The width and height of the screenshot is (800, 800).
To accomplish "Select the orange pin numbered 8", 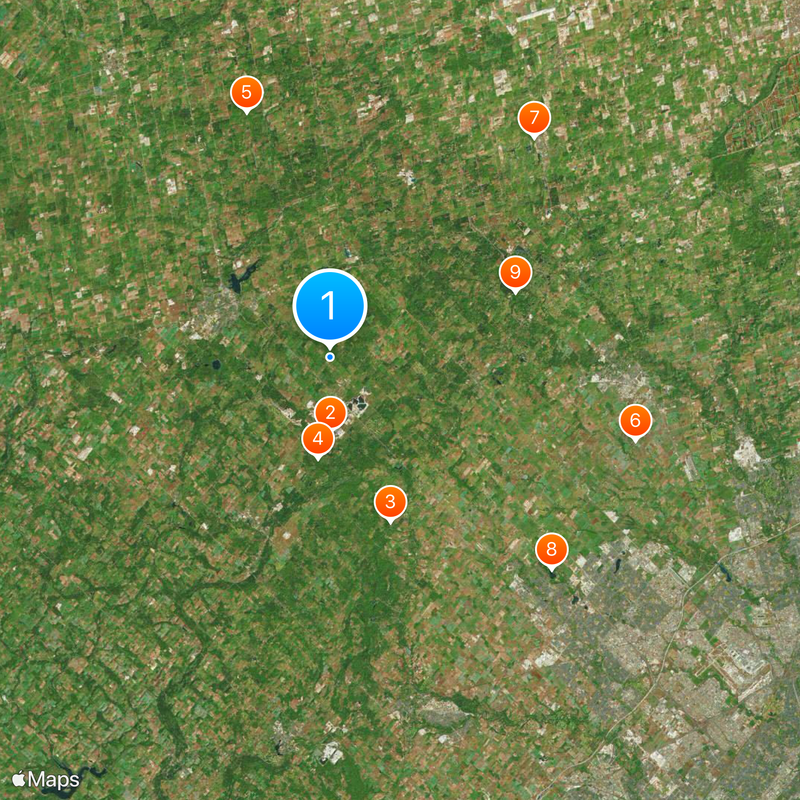I will [551, 549].
